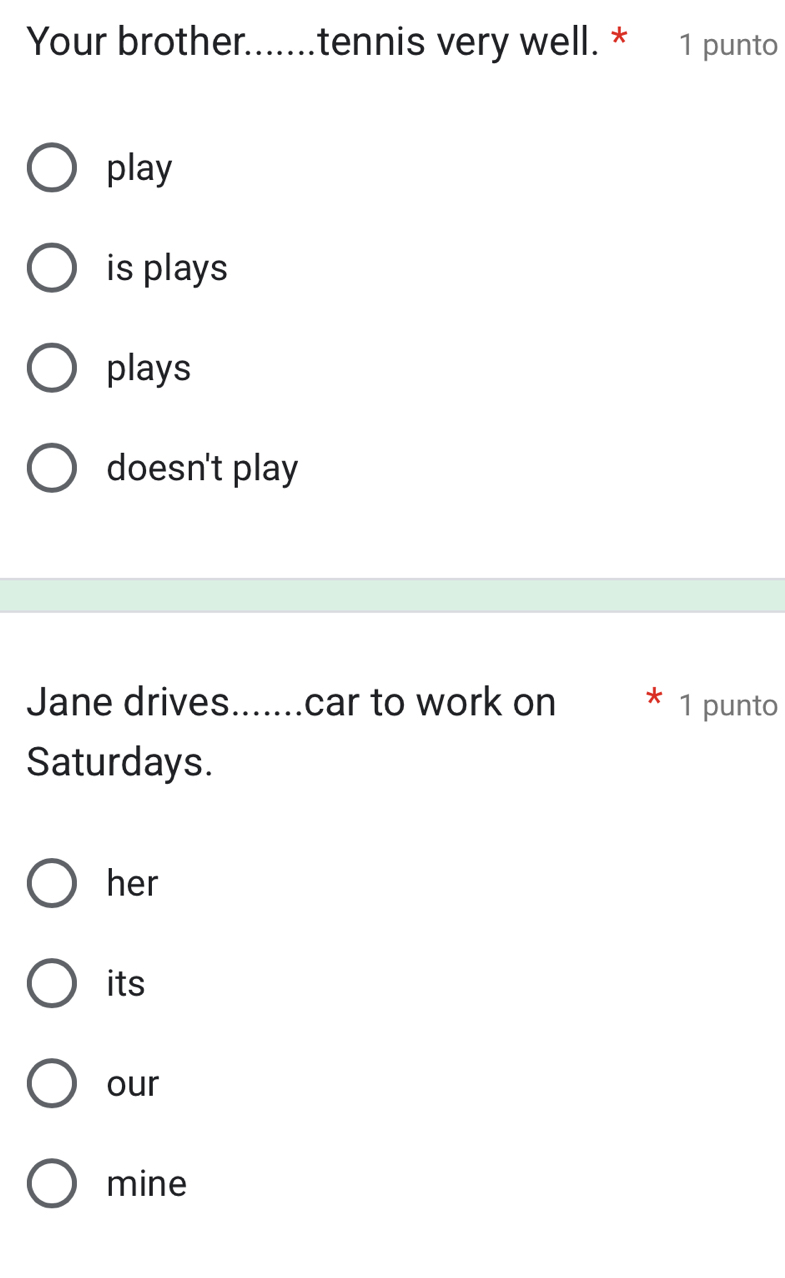Pick 'our' as the answer

pyautogui.click(x=52, y=1083)
